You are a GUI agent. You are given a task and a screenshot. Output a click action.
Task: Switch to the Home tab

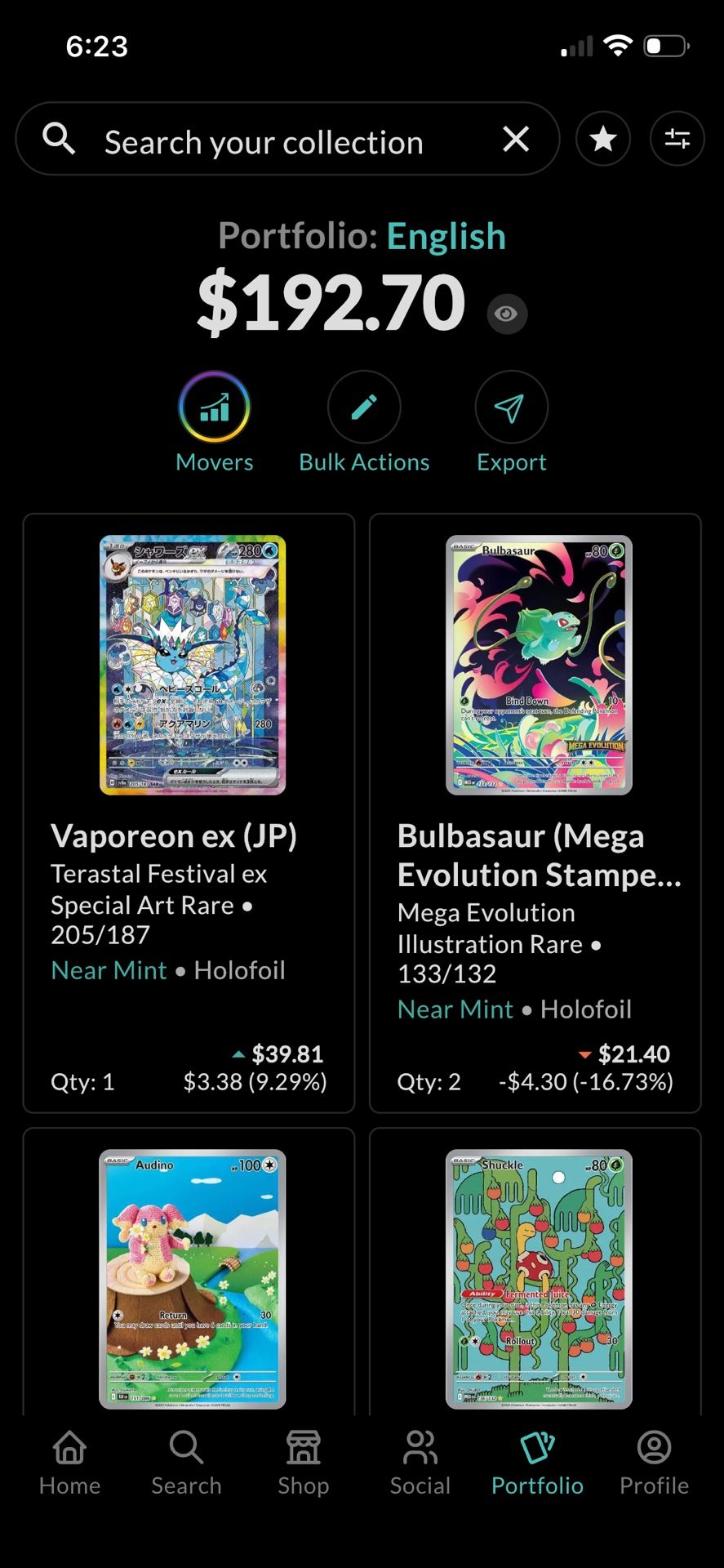69,1462
